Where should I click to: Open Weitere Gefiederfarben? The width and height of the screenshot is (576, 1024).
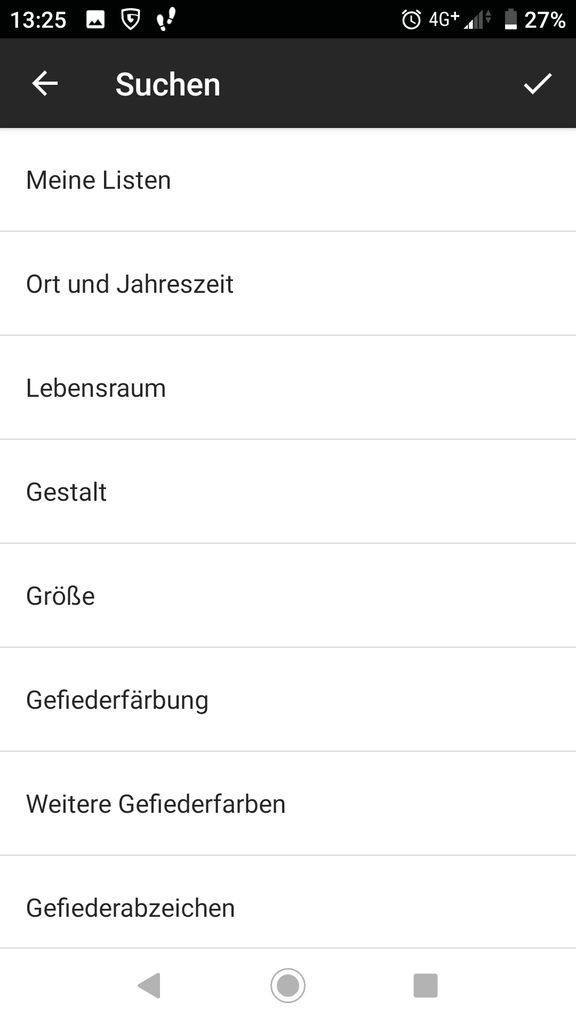pyautogui.click(x=288, y=803)
